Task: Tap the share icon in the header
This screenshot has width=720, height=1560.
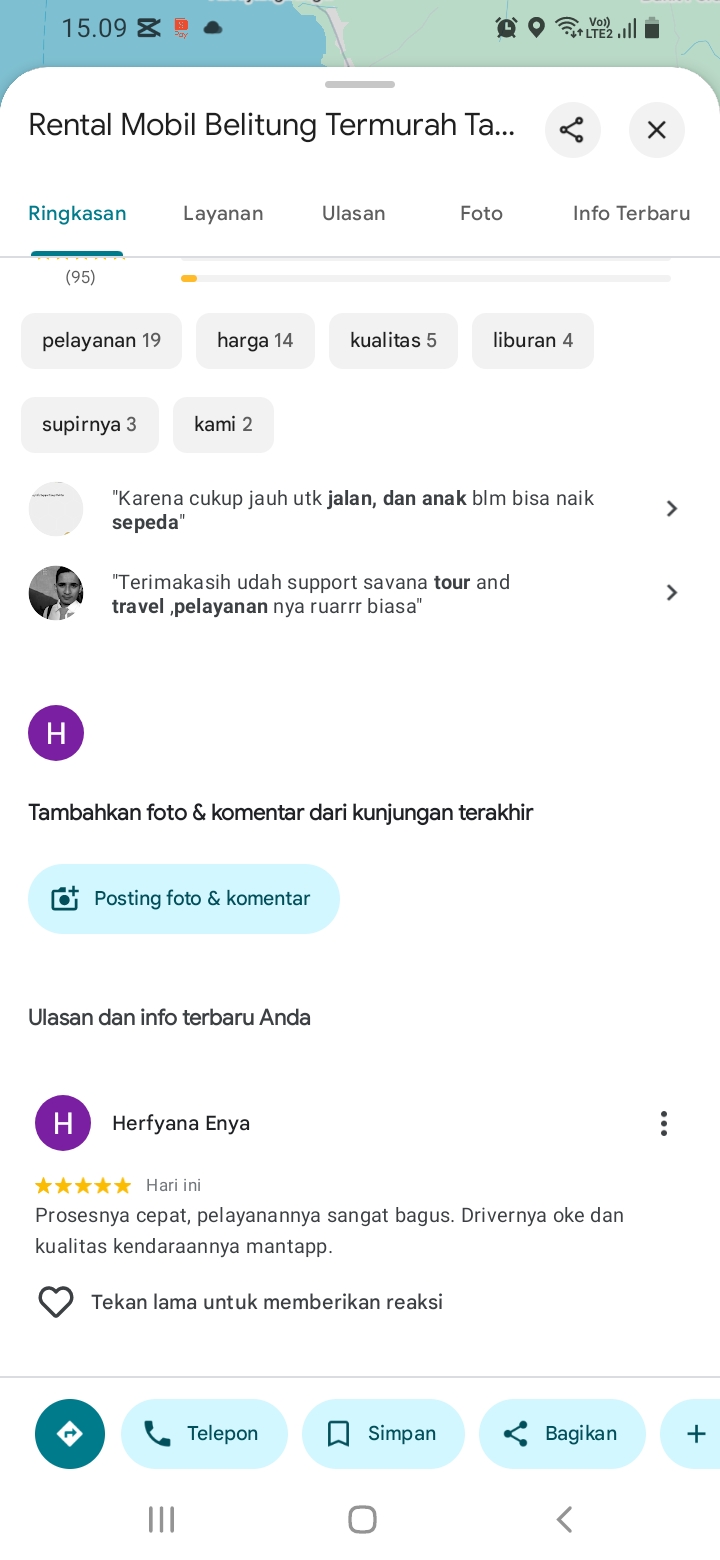Action: [572, 130]
